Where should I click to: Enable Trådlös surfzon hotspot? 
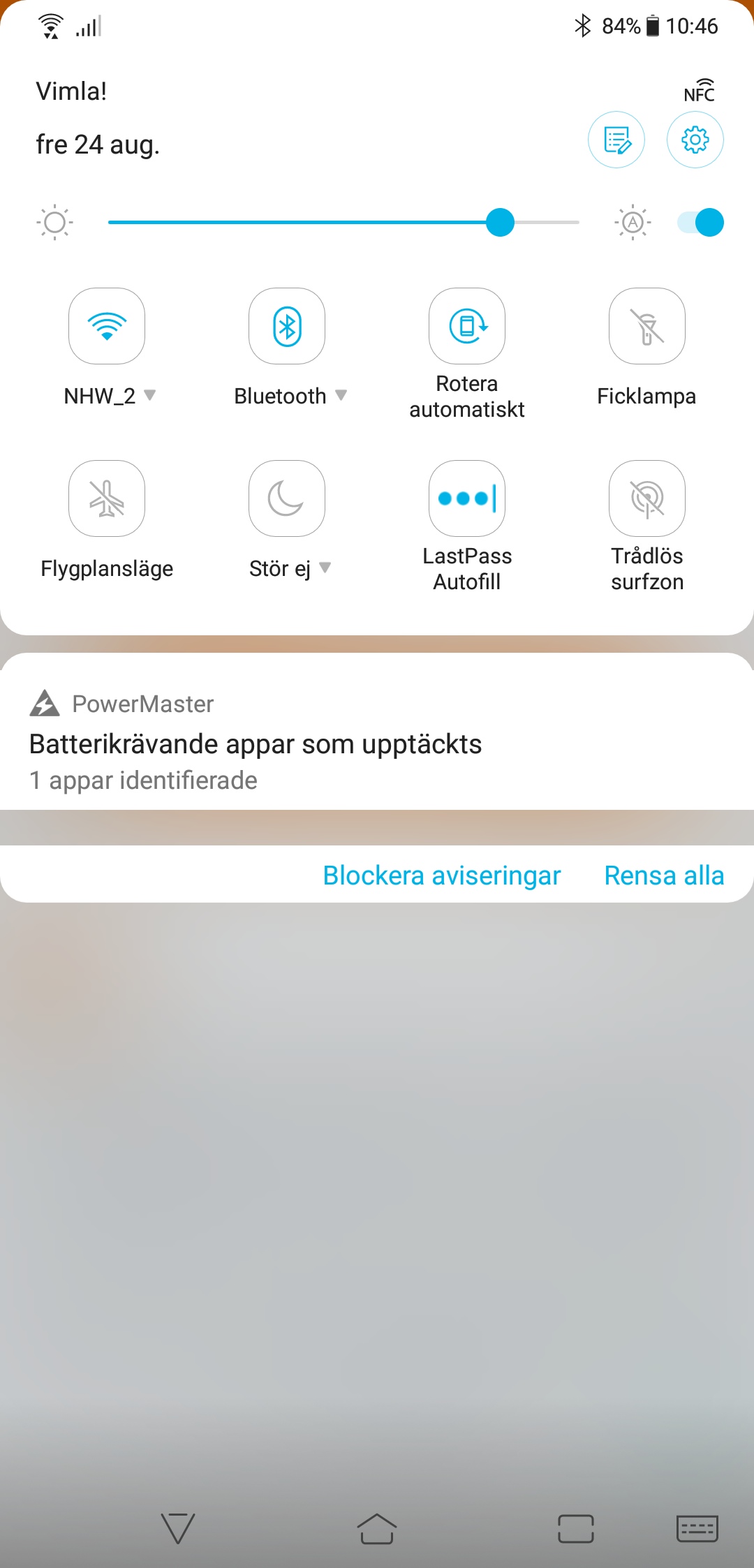point(647,498)
